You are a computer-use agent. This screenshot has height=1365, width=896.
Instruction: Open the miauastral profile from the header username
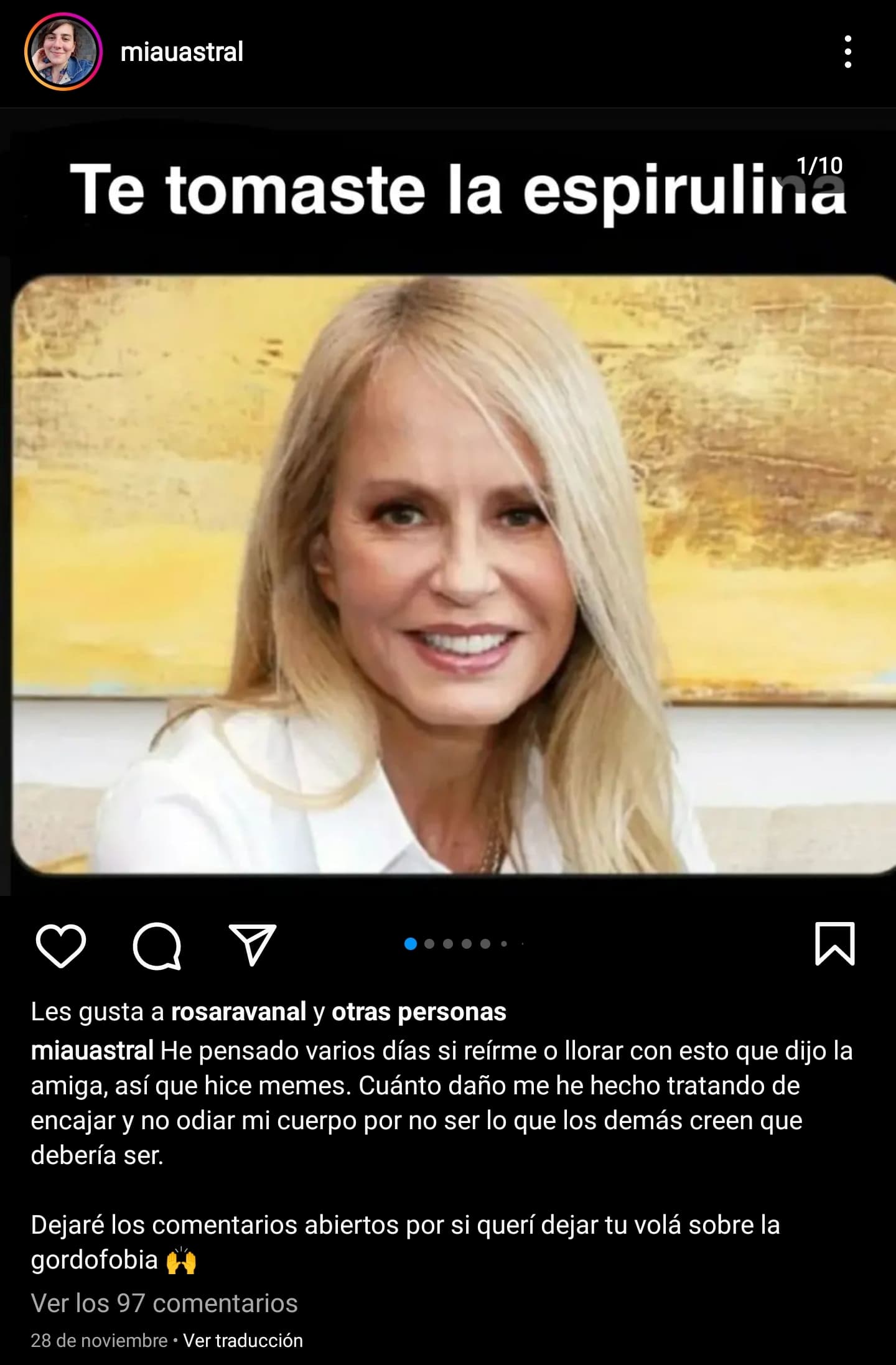coord(182,52)
